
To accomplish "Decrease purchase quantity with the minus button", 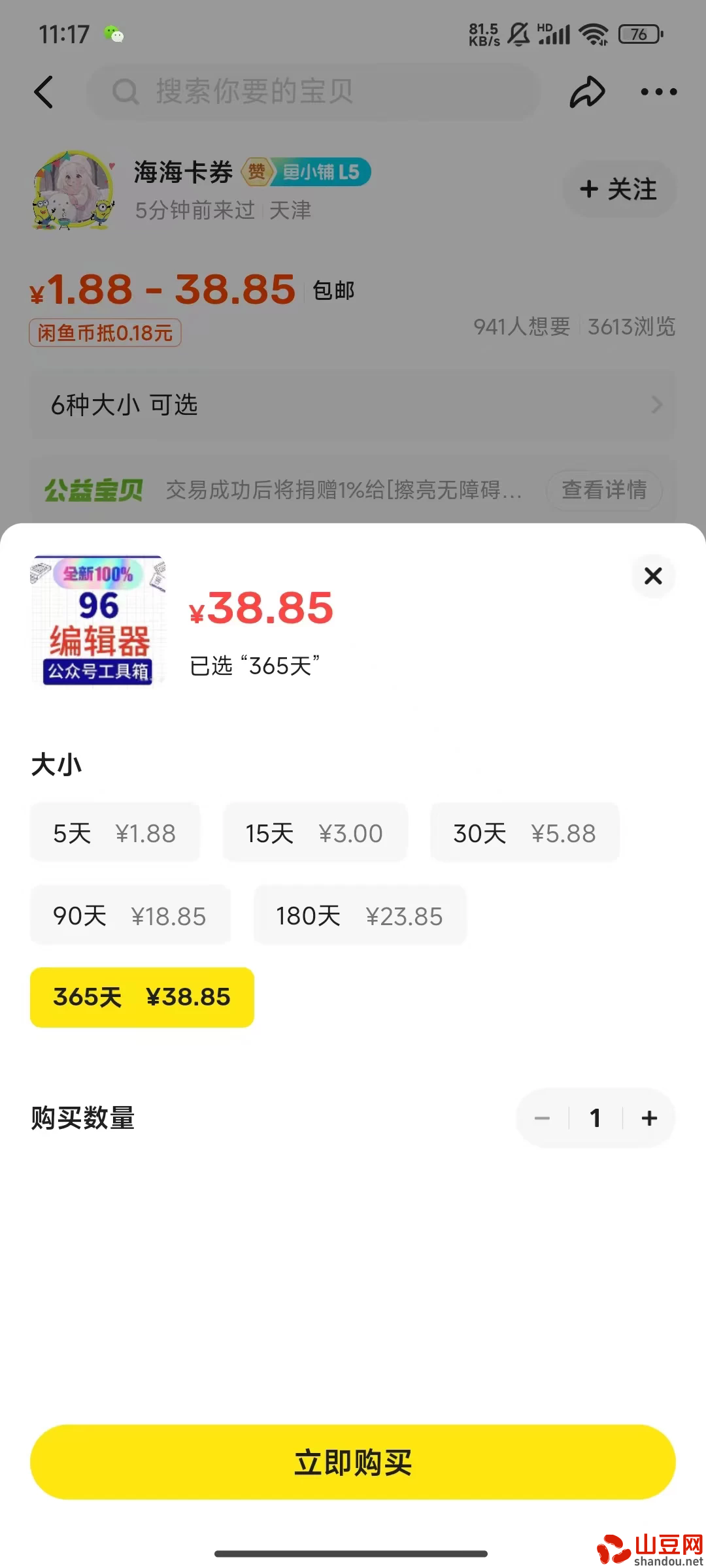I will pyautogui.click(x=543, y=1118).
